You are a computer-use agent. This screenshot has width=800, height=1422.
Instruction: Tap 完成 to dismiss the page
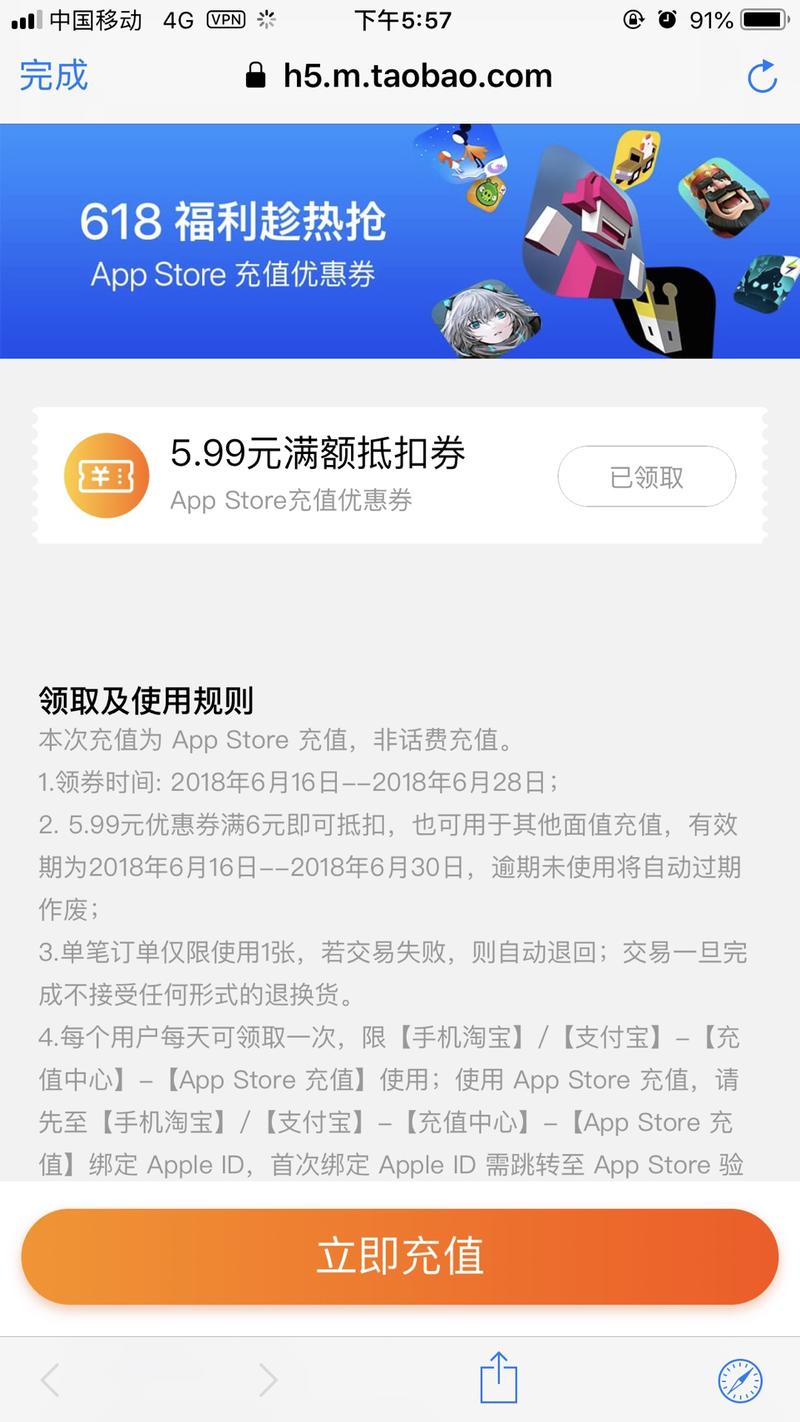54,75
